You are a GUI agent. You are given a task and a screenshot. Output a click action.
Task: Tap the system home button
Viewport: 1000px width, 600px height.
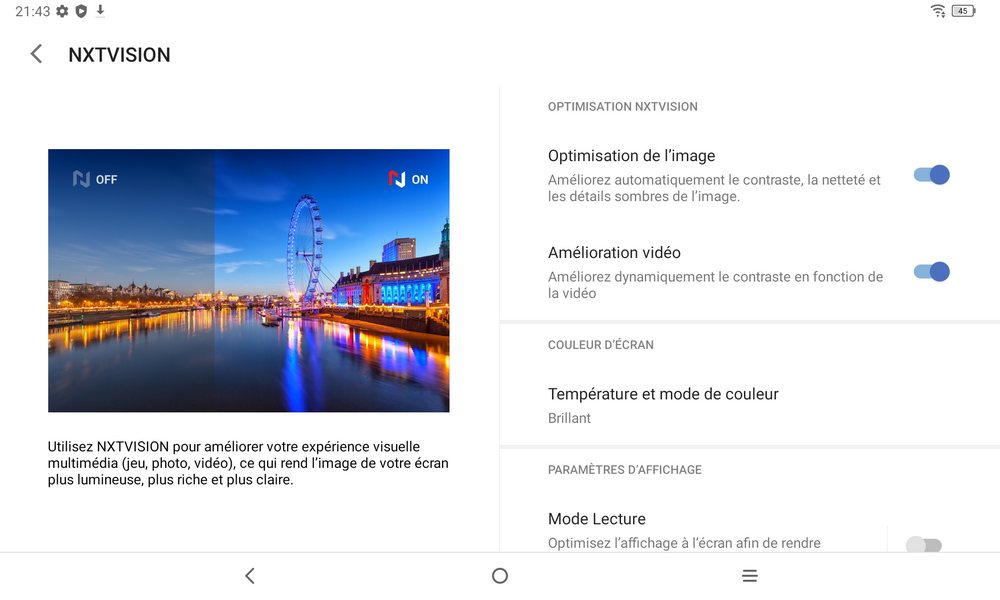click(x=500, y=576)
